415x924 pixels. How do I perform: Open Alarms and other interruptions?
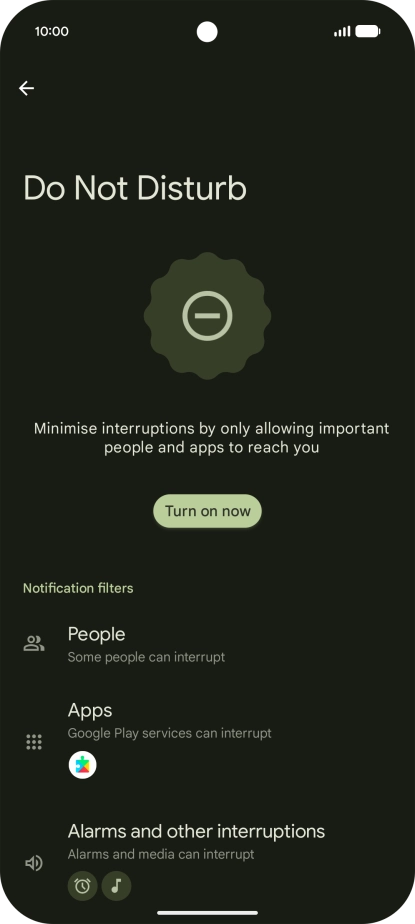208,862
